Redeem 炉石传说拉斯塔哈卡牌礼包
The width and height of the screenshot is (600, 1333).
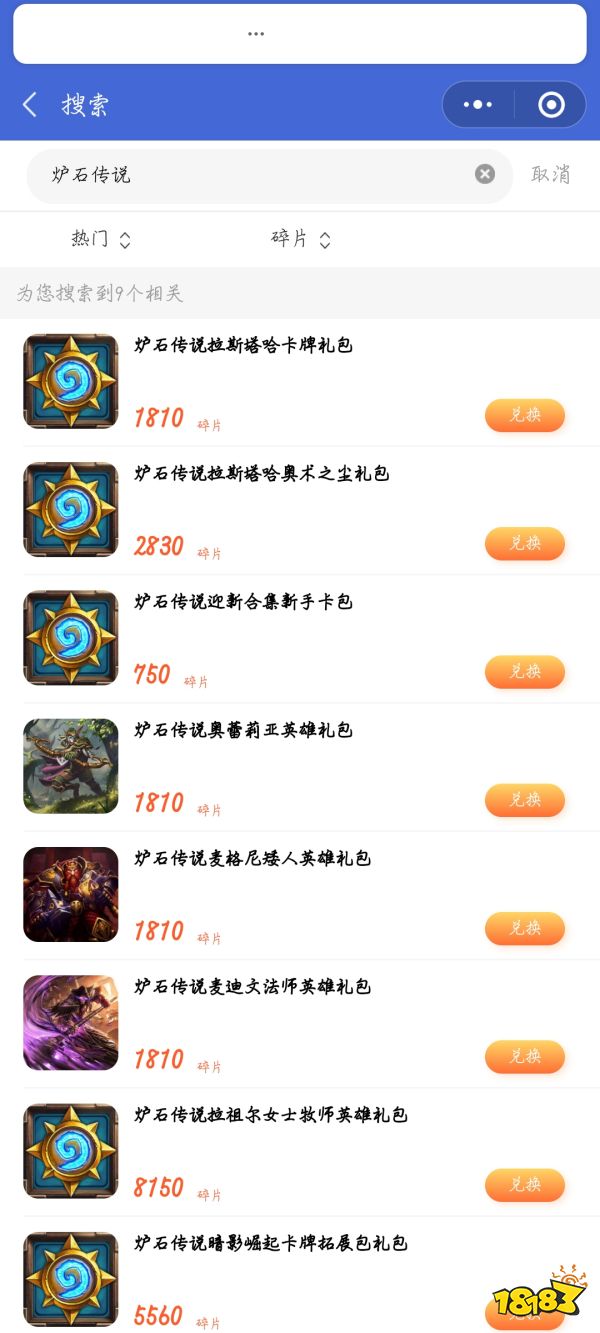(x=525, y=415)
